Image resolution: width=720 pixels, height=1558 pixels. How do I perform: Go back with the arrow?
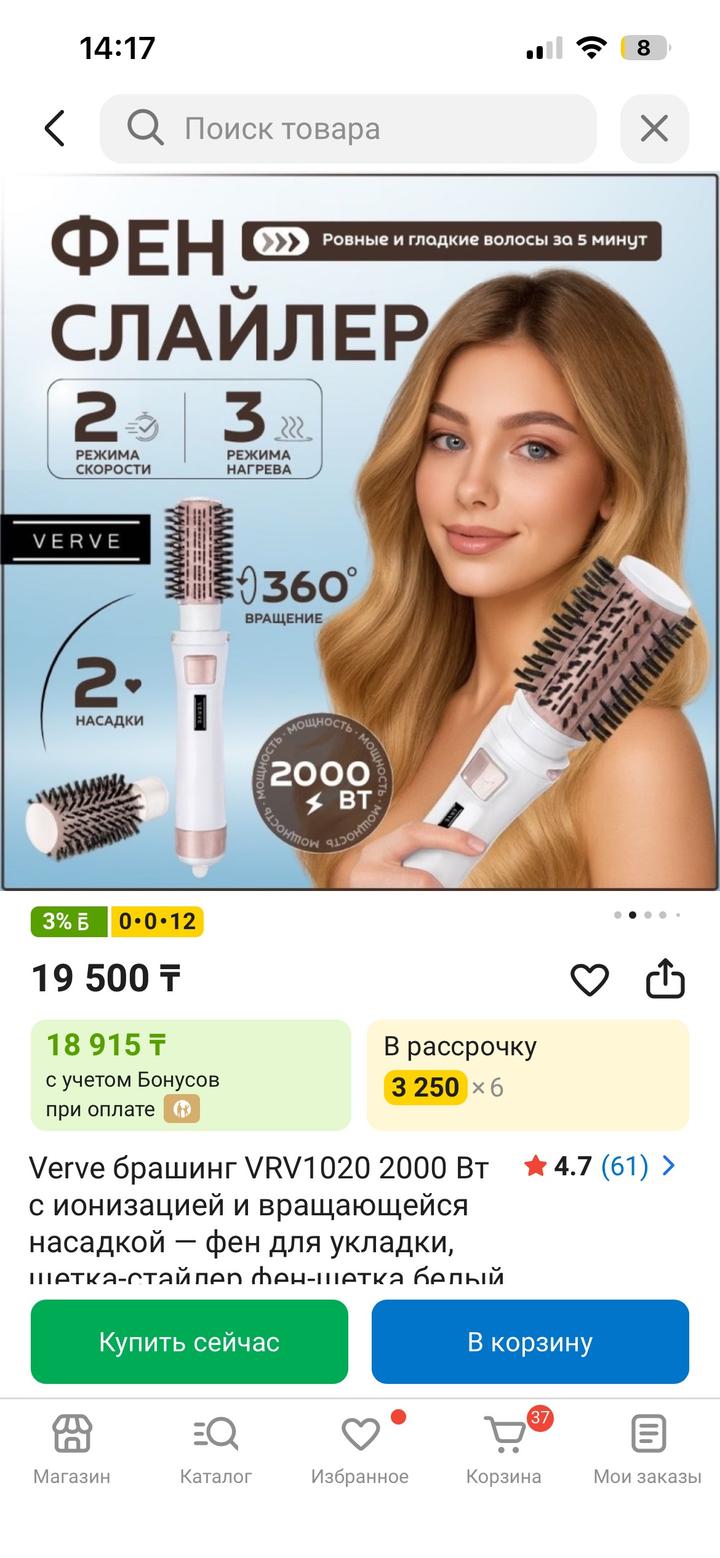tap(55, 129)
